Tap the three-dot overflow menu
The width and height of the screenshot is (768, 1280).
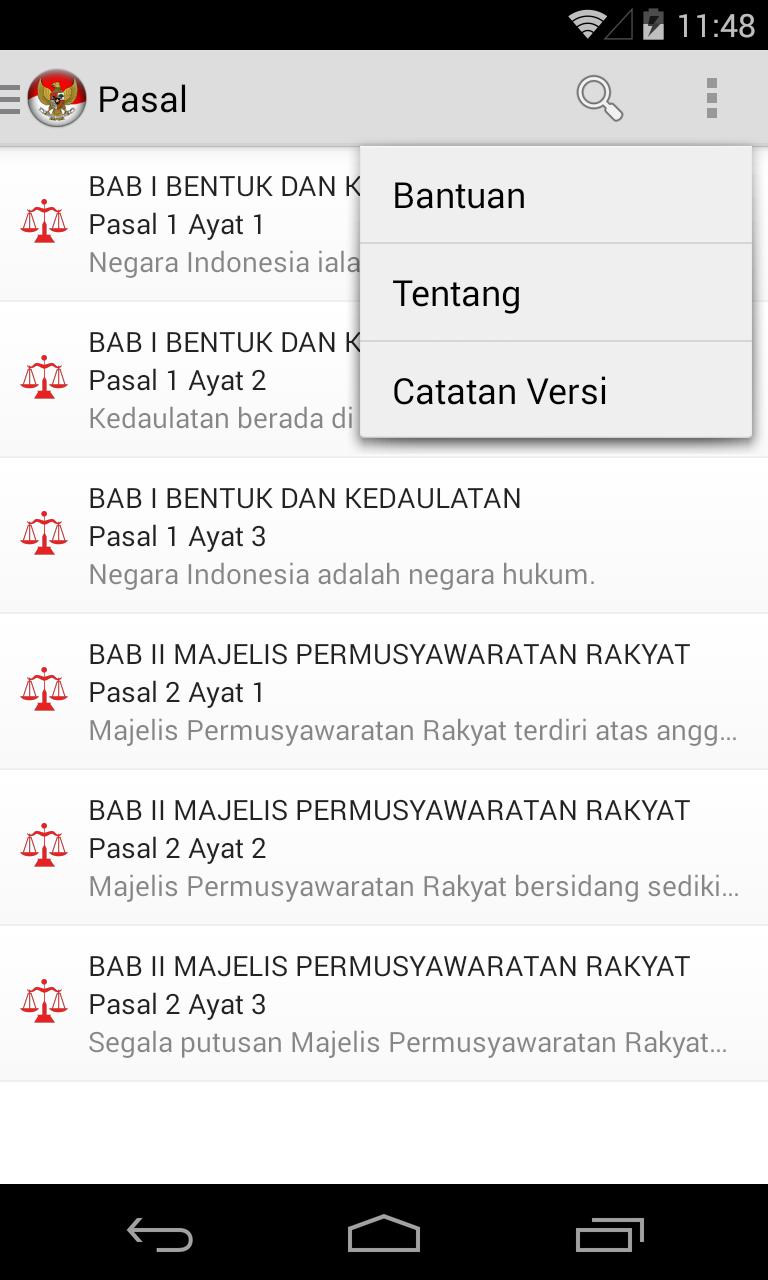(x=711, y=99)
